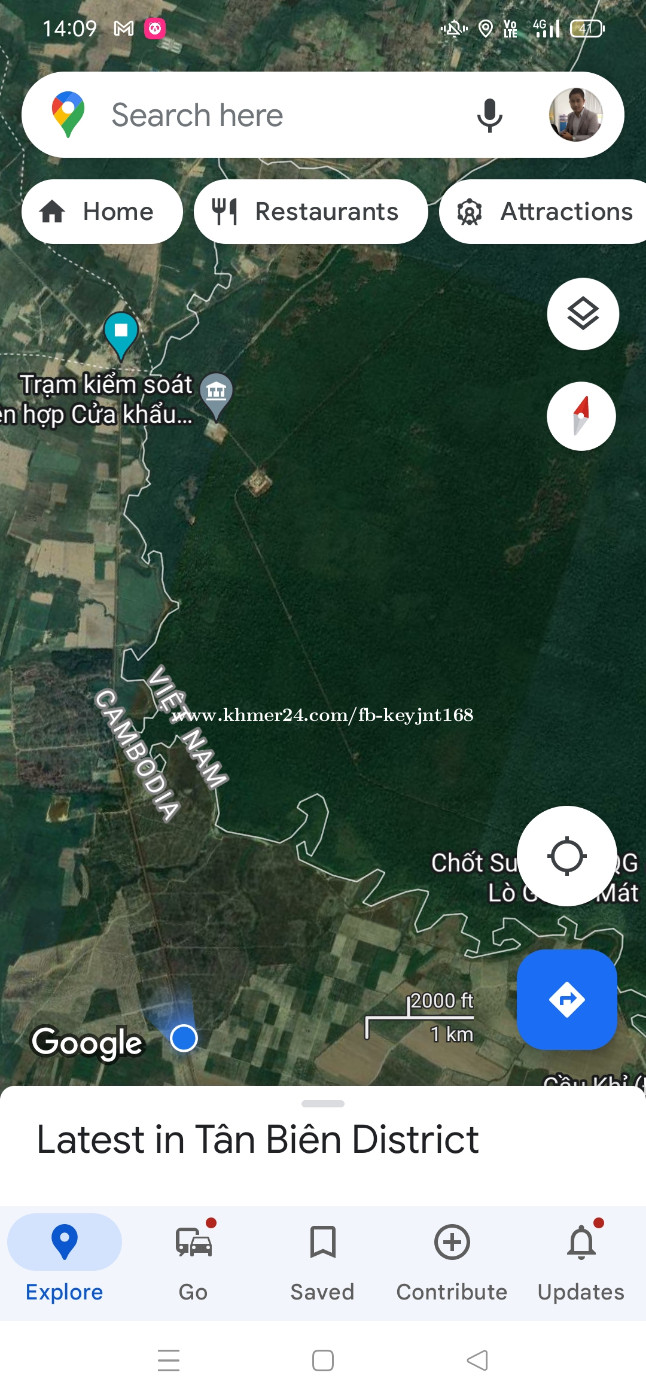
Task: Switch to the Go tab
Action: [193, 1262]
